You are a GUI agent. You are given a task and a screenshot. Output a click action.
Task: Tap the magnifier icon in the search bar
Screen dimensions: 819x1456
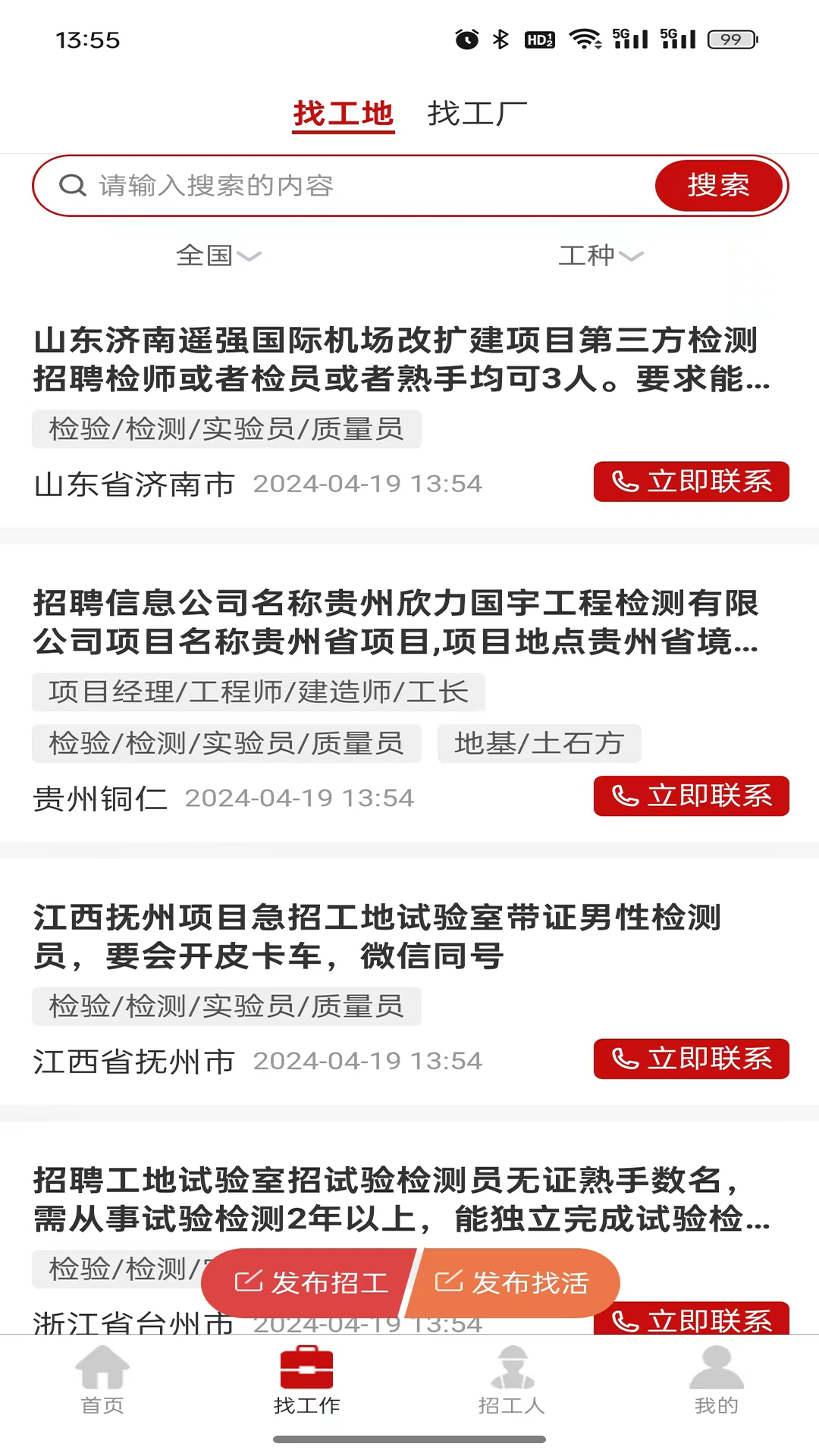pyautogui.click(x=72, y=184)
